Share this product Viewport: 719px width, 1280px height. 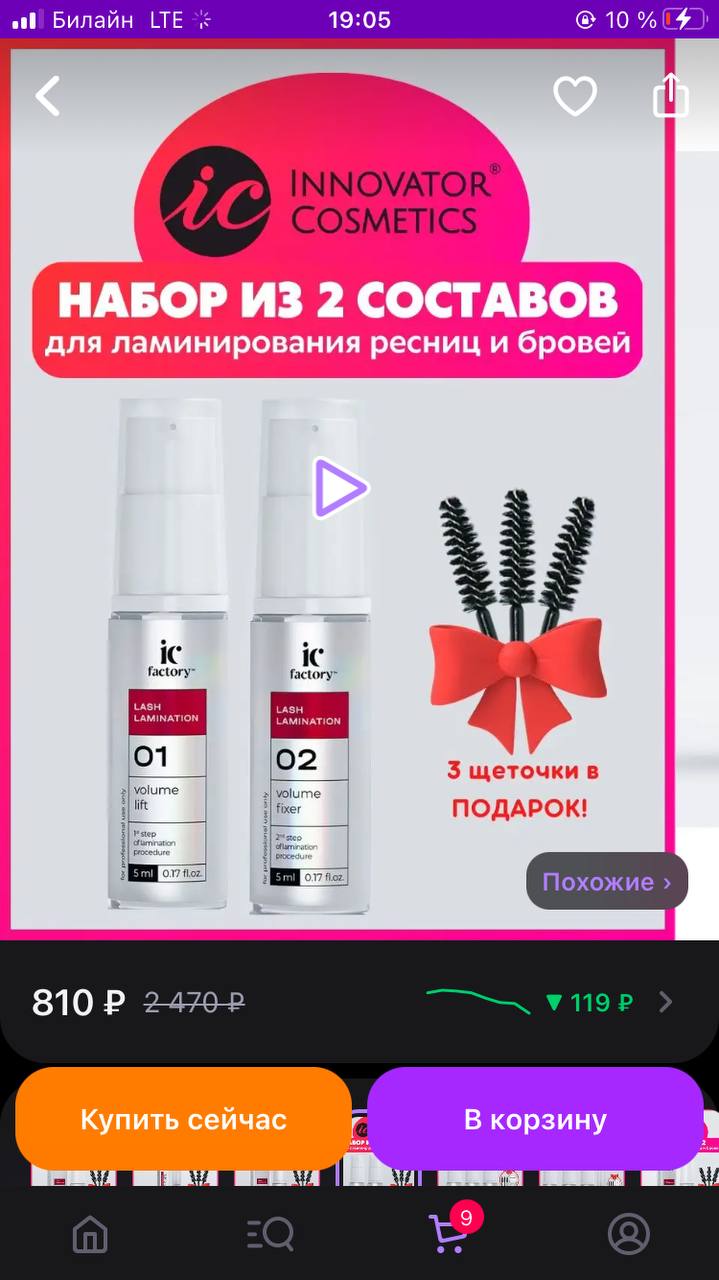pos(671,96)
